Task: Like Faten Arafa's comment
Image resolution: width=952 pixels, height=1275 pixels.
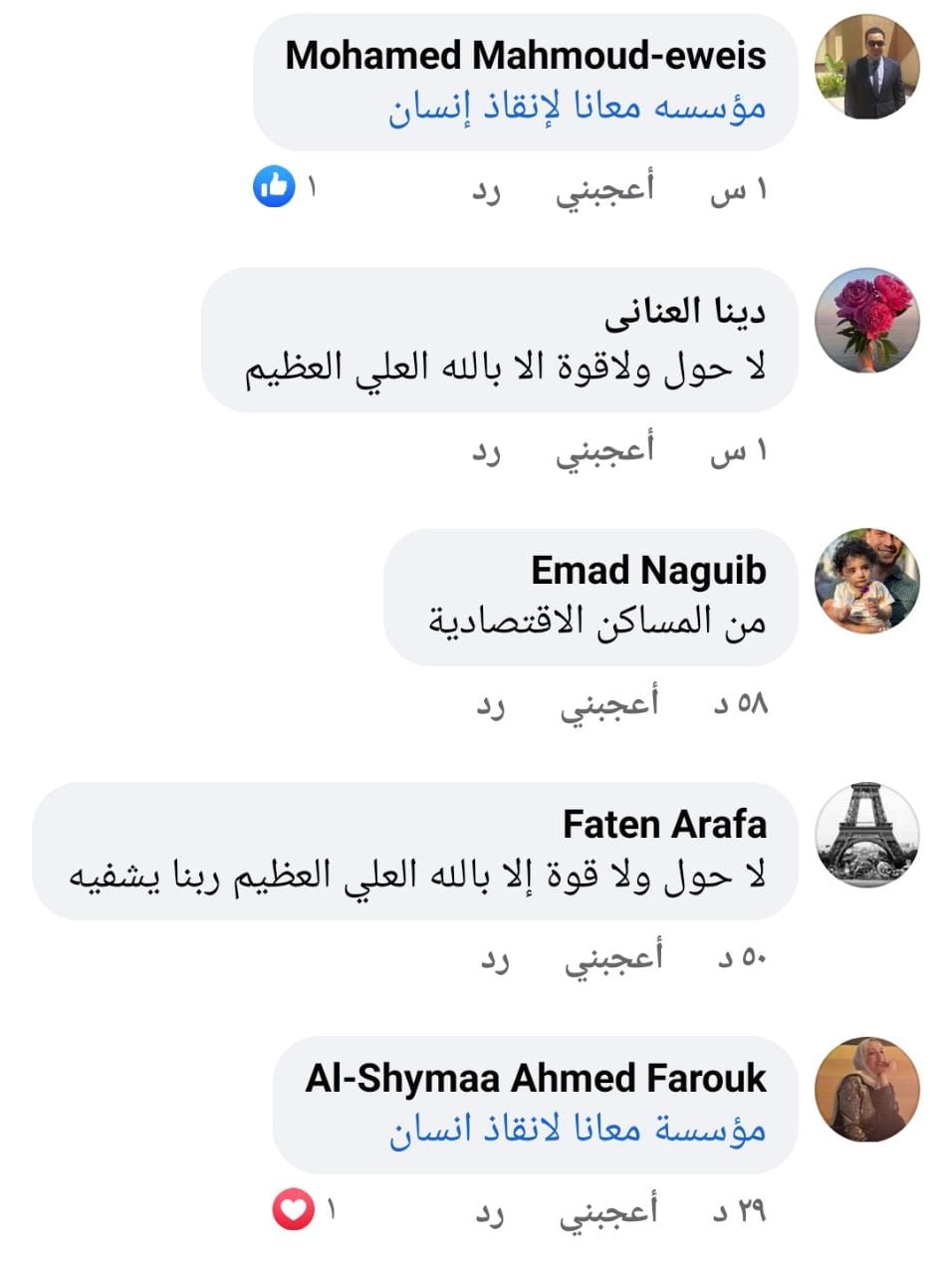Action: [x=613, y=958]
